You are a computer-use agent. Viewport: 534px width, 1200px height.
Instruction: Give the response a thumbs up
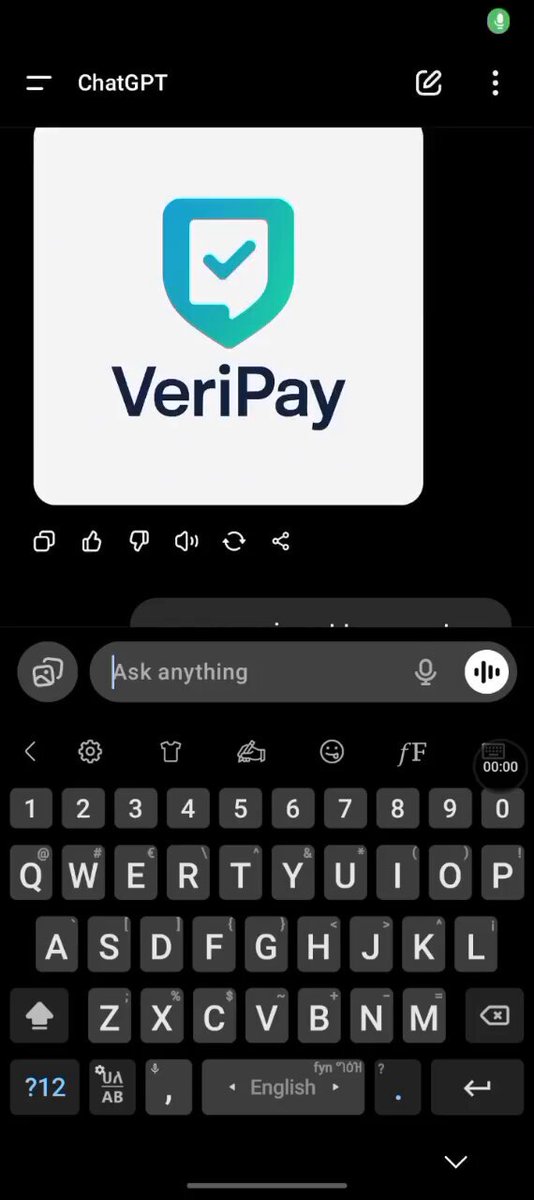pyautogui.click(x=92, y=541)
